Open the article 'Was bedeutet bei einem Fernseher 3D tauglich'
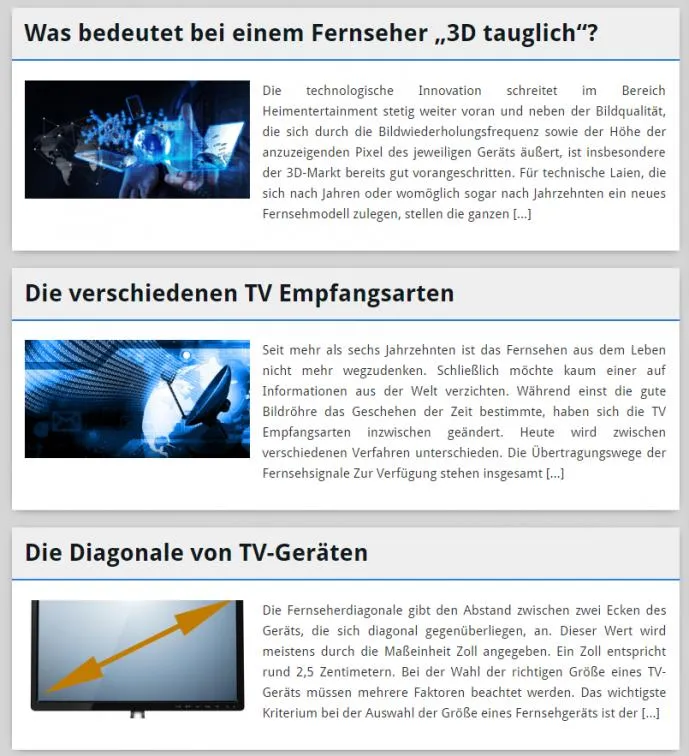 point(311,33)
